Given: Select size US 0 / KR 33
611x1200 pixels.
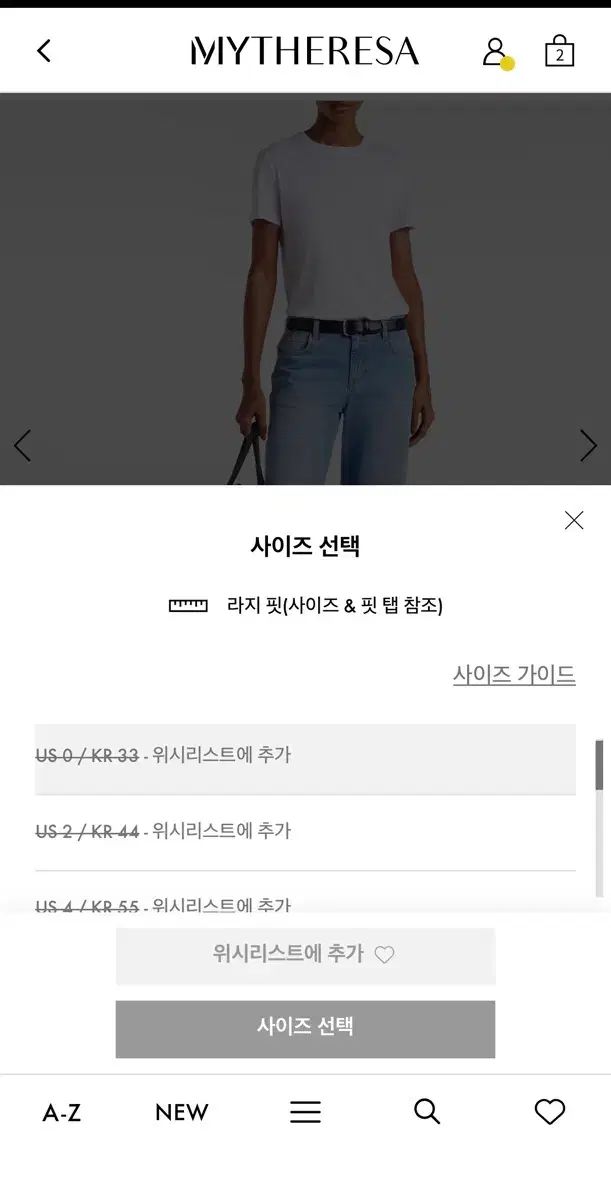Looking at the screenshot, I should click(x=305, y=757).
